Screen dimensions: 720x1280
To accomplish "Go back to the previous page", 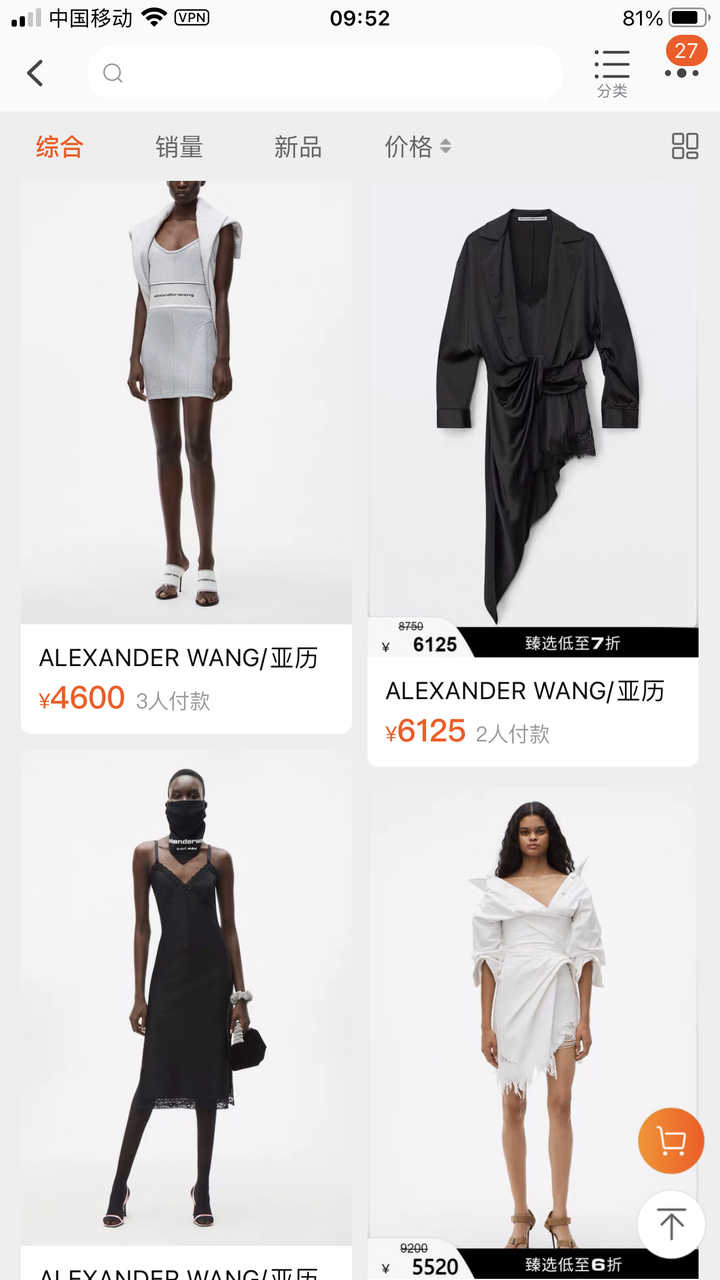I will [x=36, y=73].
